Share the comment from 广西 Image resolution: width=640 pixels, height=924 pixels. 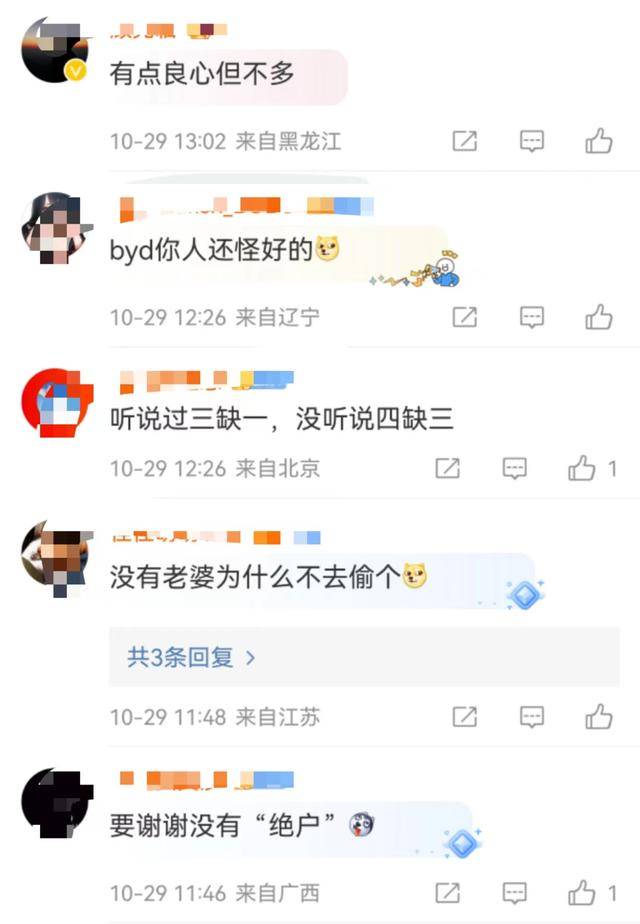[448, 892]
